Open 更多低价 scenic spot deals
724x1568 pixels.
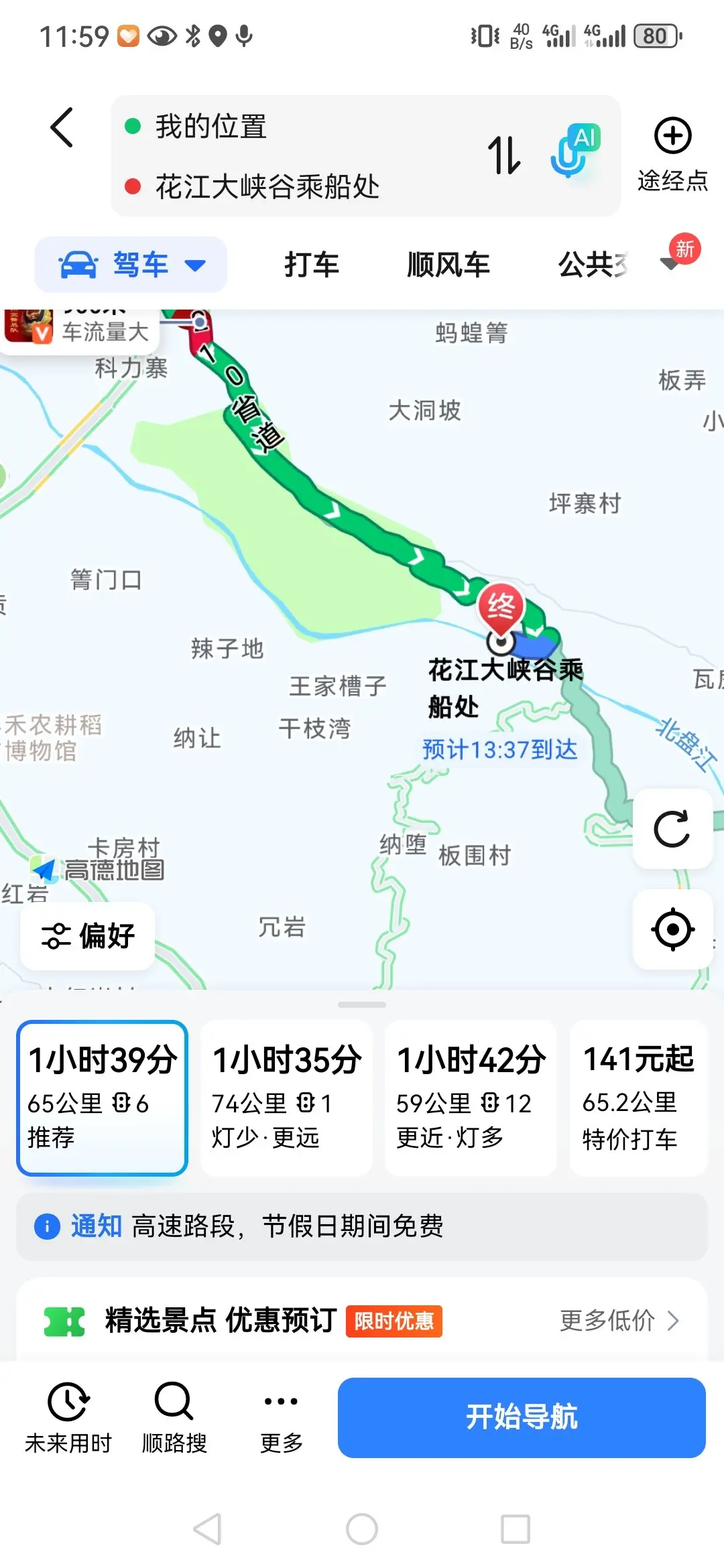click(x=619, y=1321)
